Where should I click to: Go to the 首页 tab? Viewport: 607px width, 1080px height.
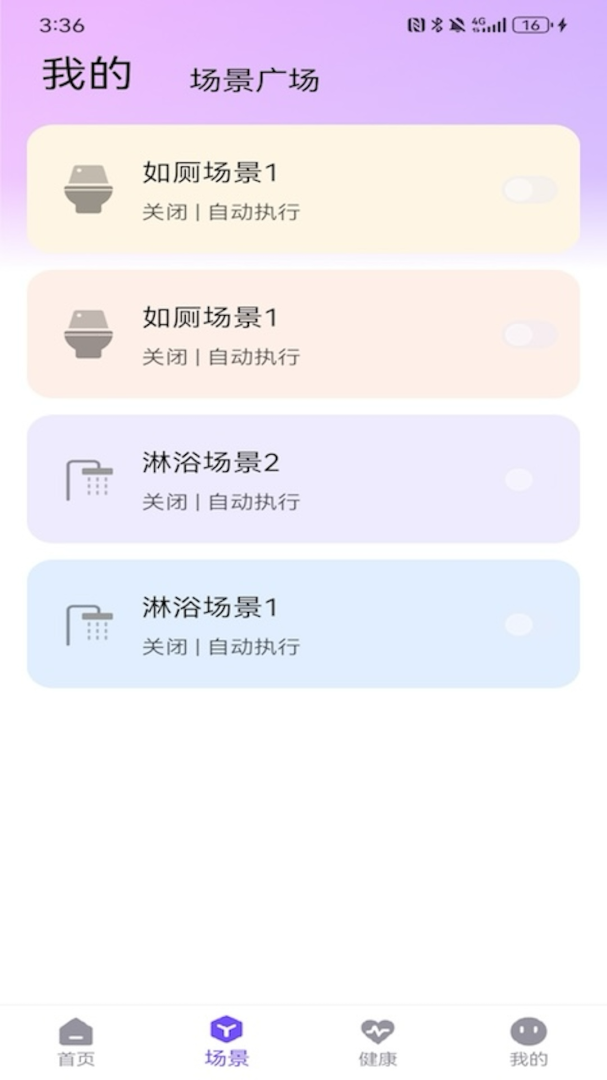[x=76, y=1041]
